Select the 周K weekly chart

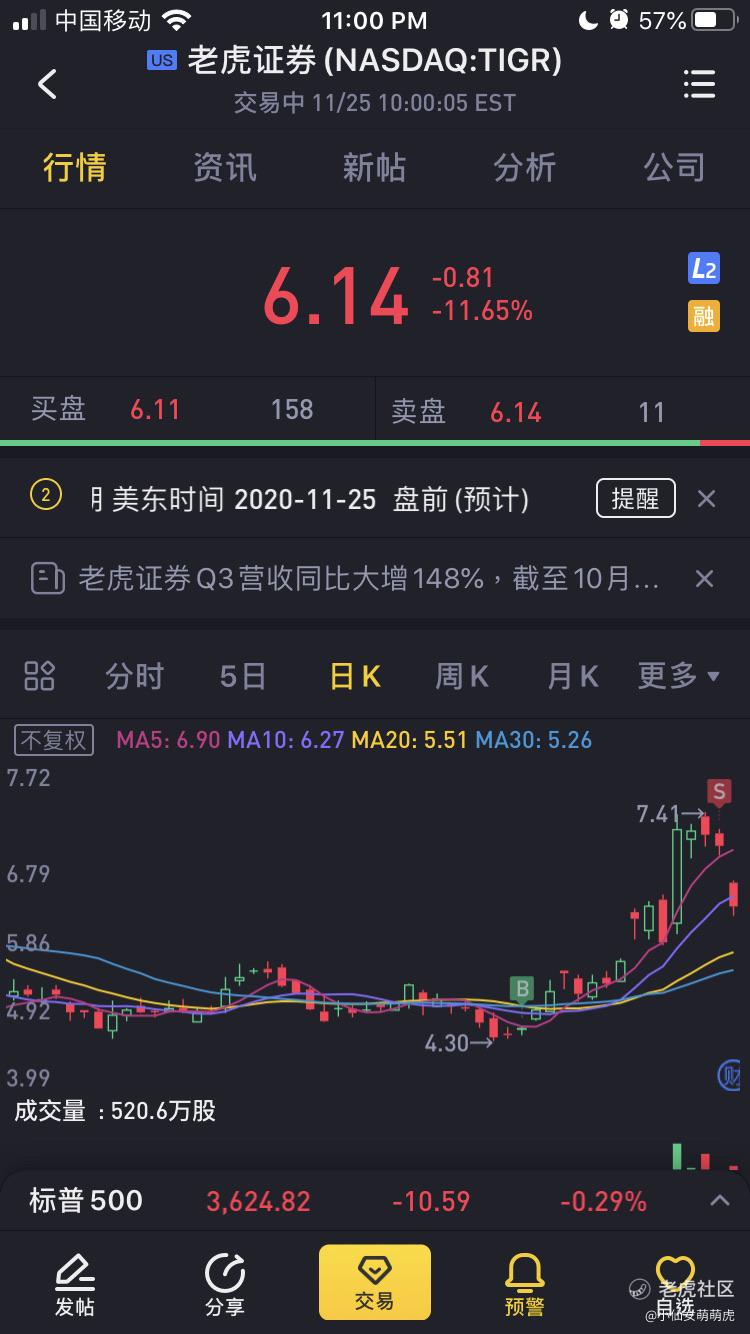point(461,676)
